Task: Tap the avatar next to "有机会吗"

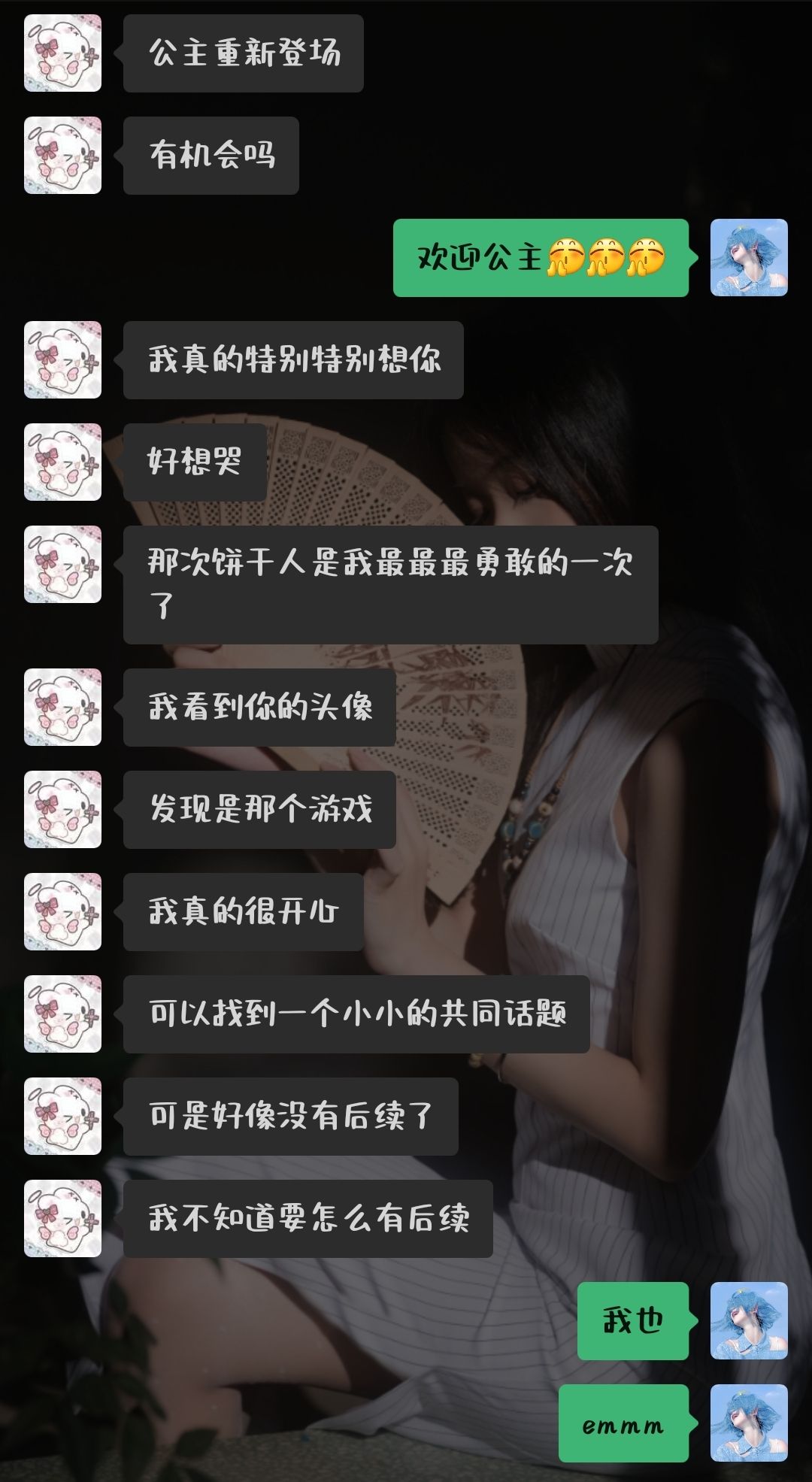Action: 62,156
